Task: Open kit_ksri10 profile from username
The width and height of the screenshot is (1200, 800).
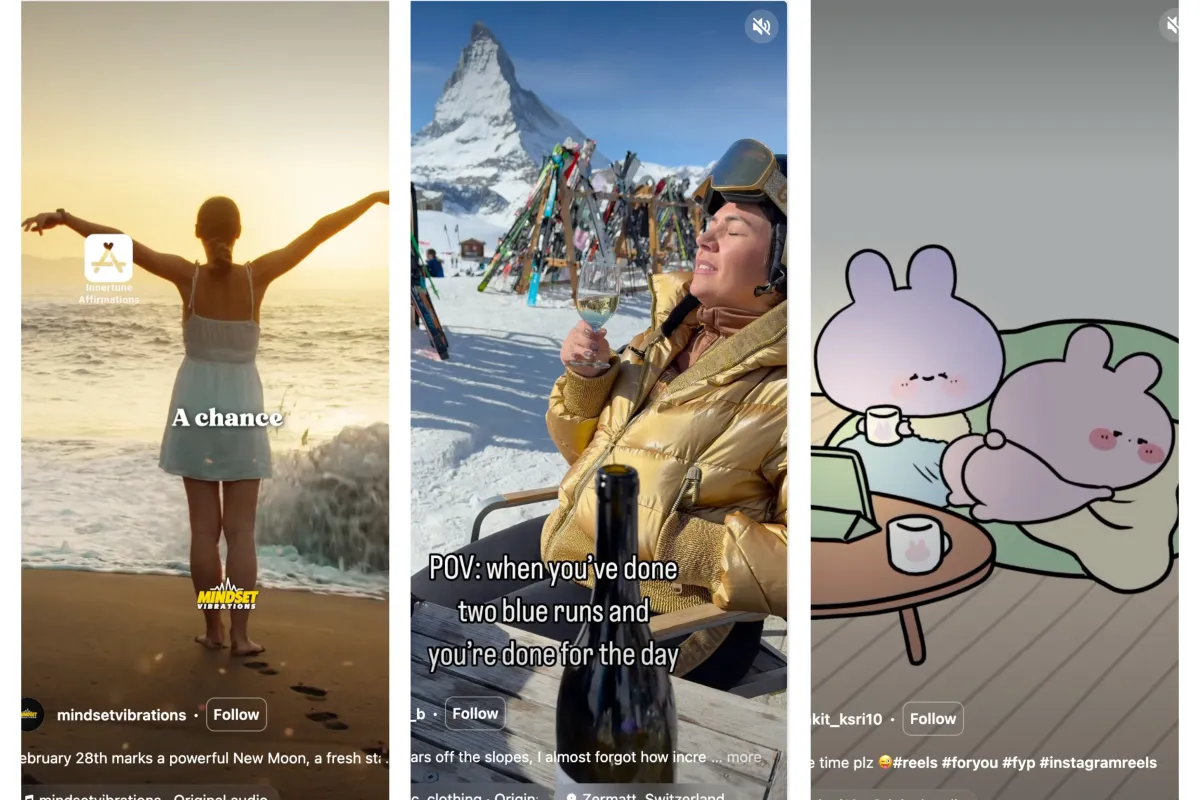Action: [x=849, y=719]
